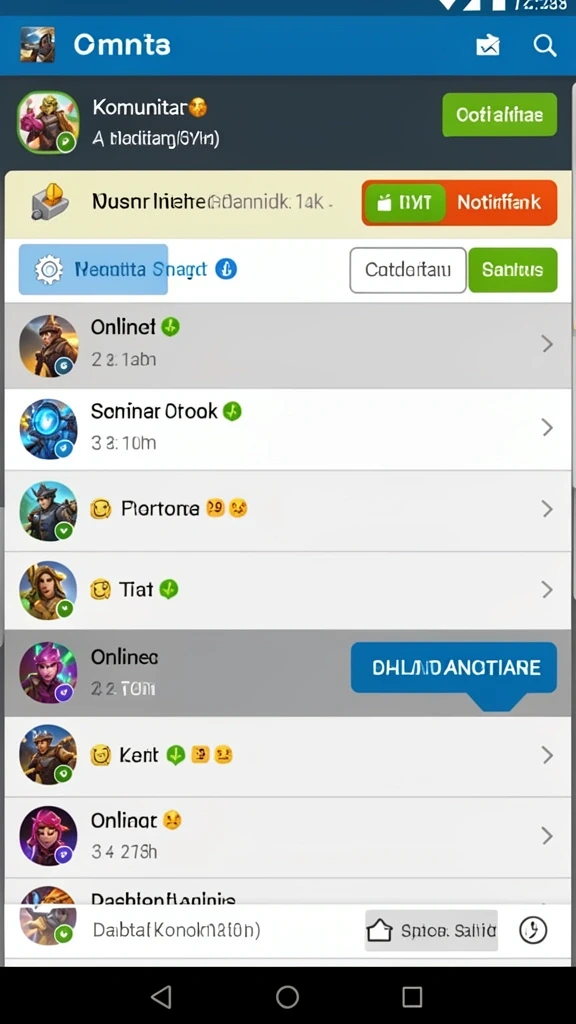
Task: Tap the blue DHLAND ANOTIARE button
Action: (454, 667)
